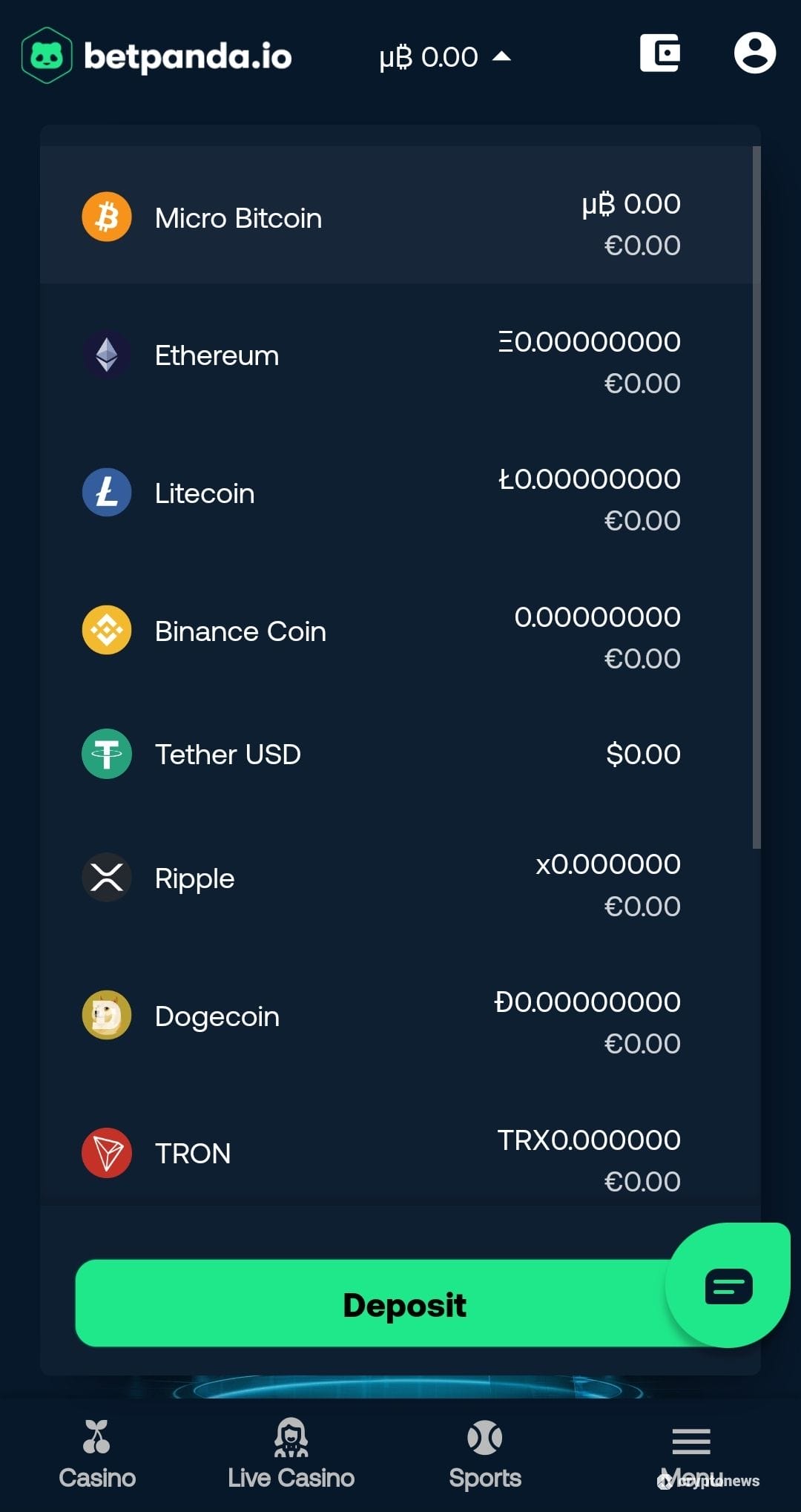Select the Binance Coin icon
Screen dimensions: 801x1512
[106, 629]
